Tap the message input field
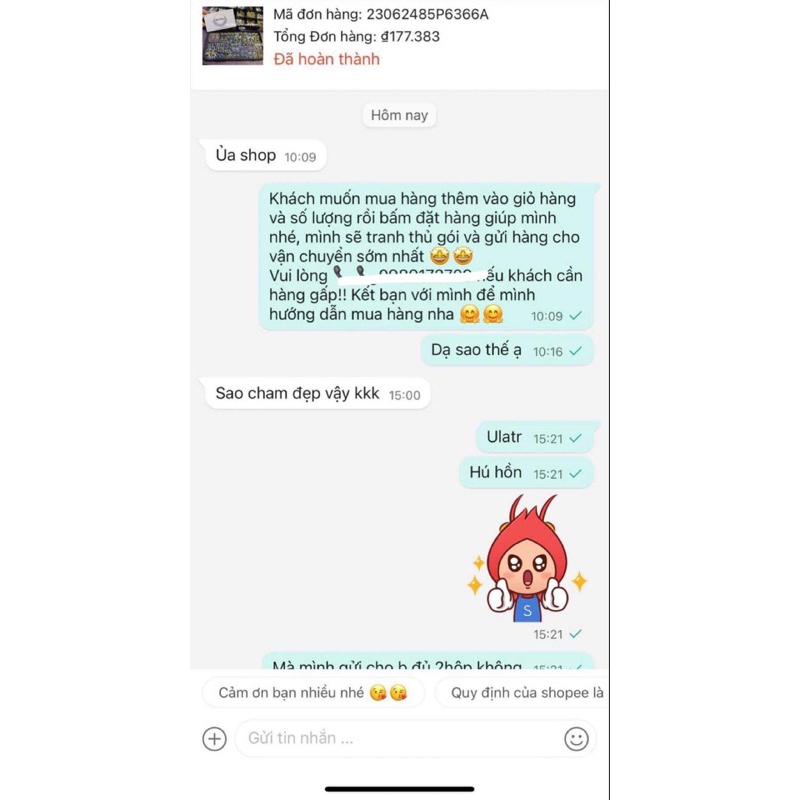Viewport: 800px width, 800px height. pos(395,739)
